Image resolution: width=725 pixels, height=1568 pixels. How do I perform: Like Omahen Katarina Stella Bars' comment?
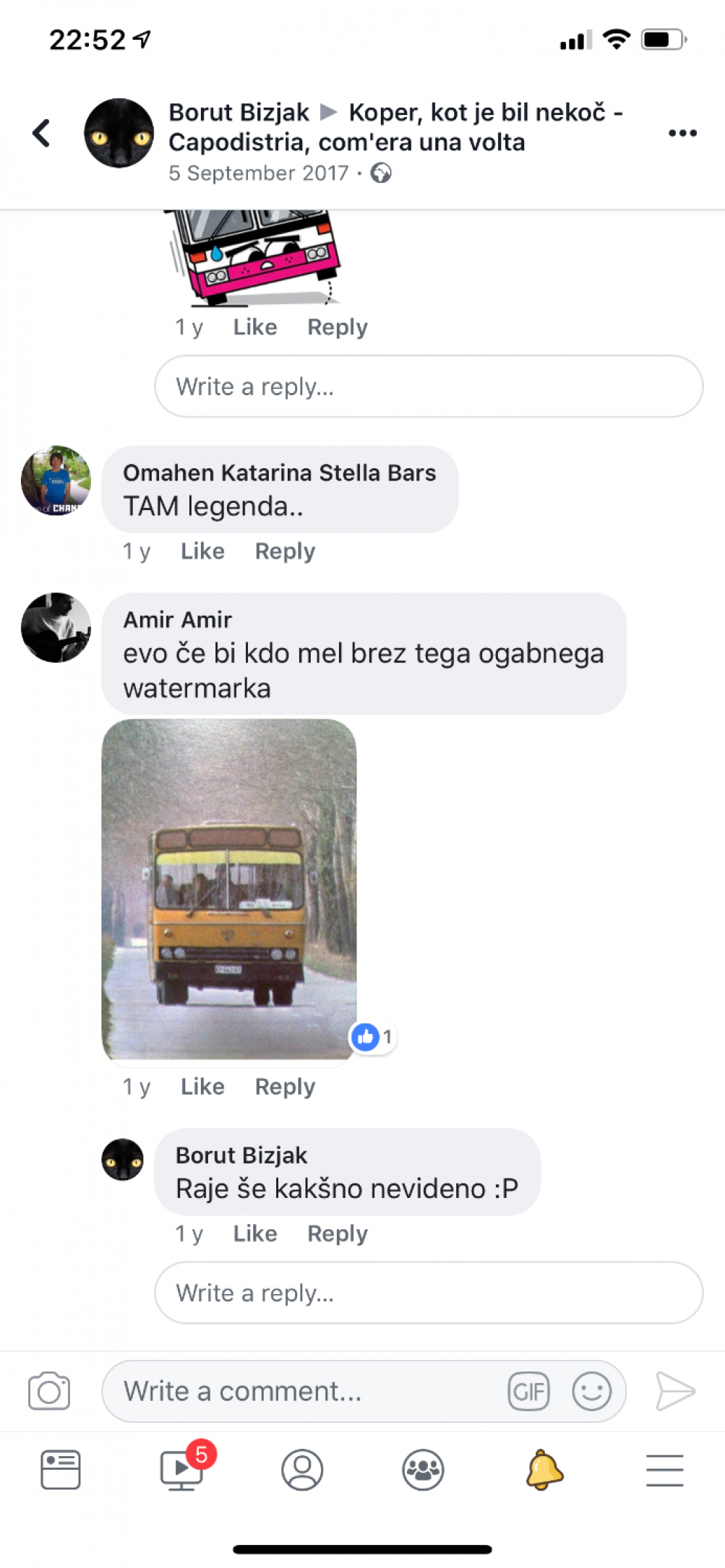pyautogui.click(x=202, y=551)
